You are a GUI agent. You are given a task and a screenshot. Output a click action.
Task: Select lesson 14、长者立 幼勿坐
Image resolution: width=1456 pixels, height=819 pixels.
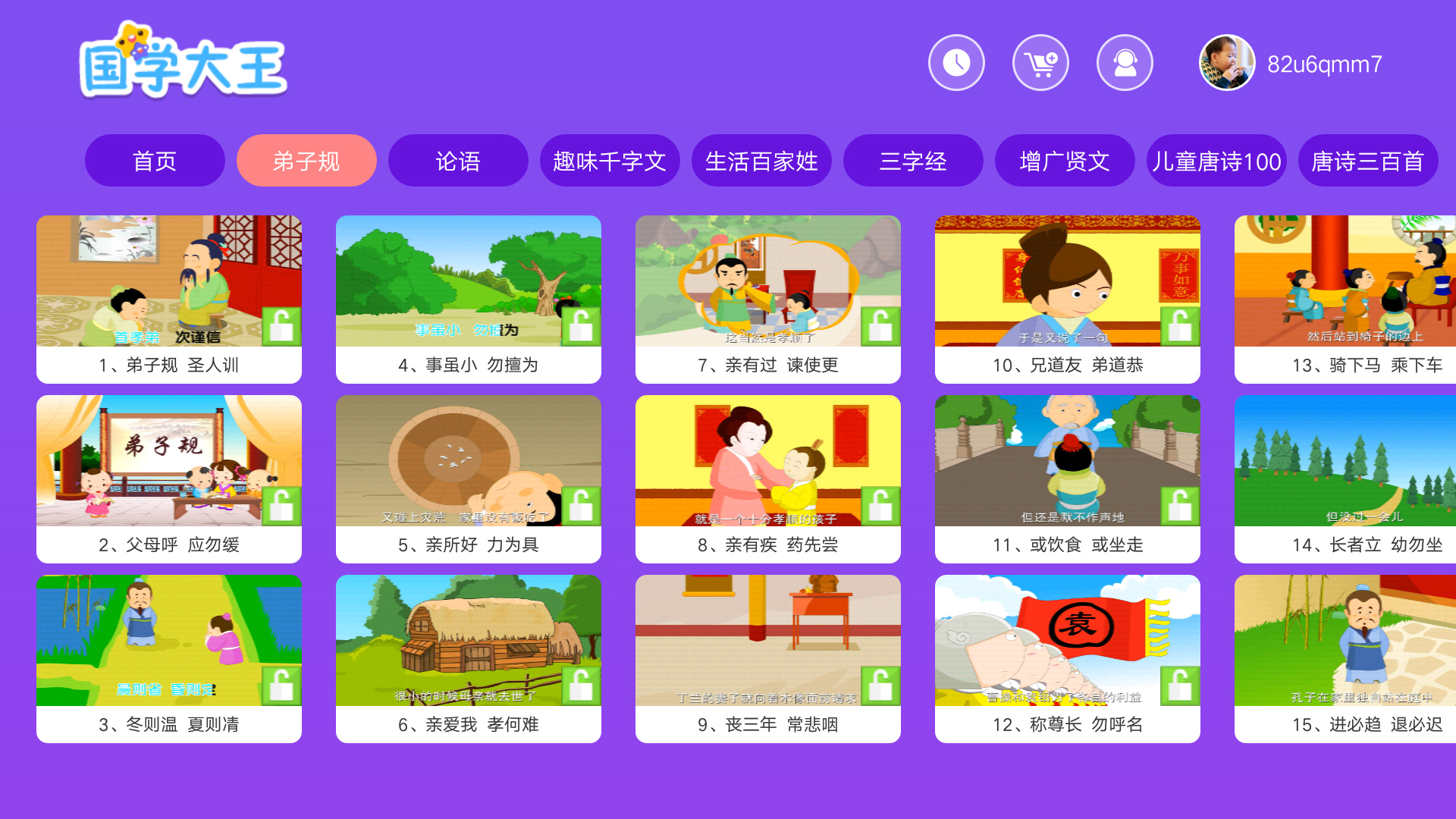1345,479
